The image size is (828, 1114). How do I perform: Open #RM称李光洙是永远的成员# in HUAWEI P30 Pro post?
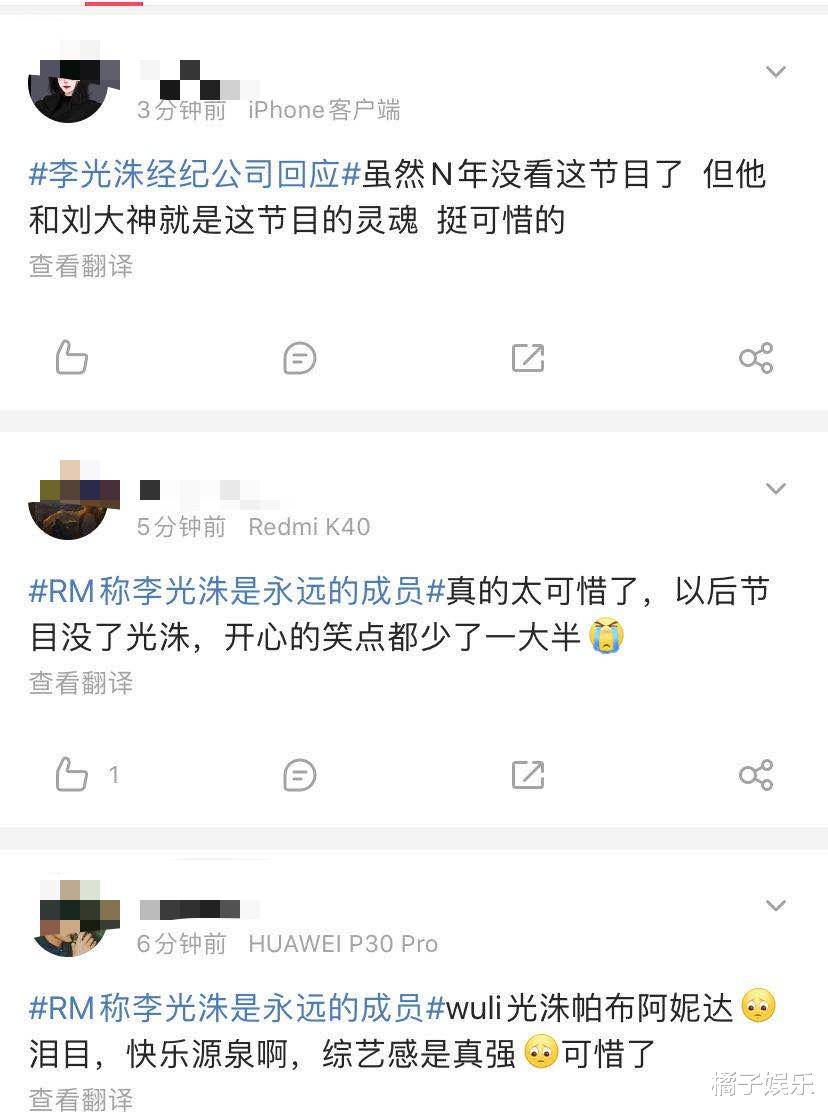point(236,1008)
